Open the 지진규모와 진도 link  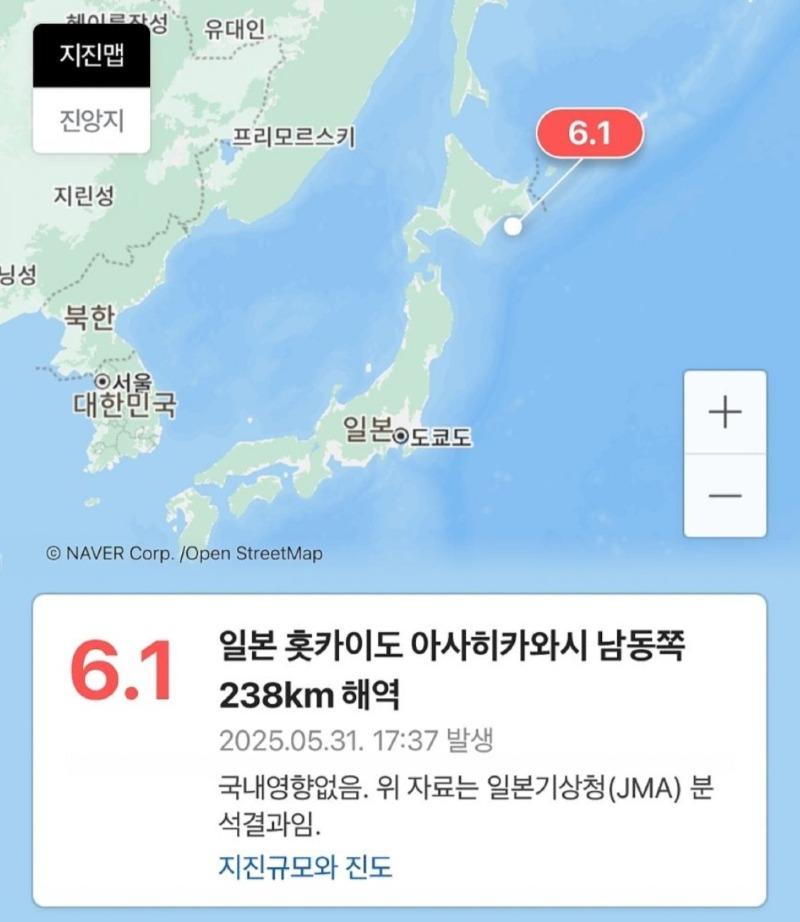coord(305,866)
